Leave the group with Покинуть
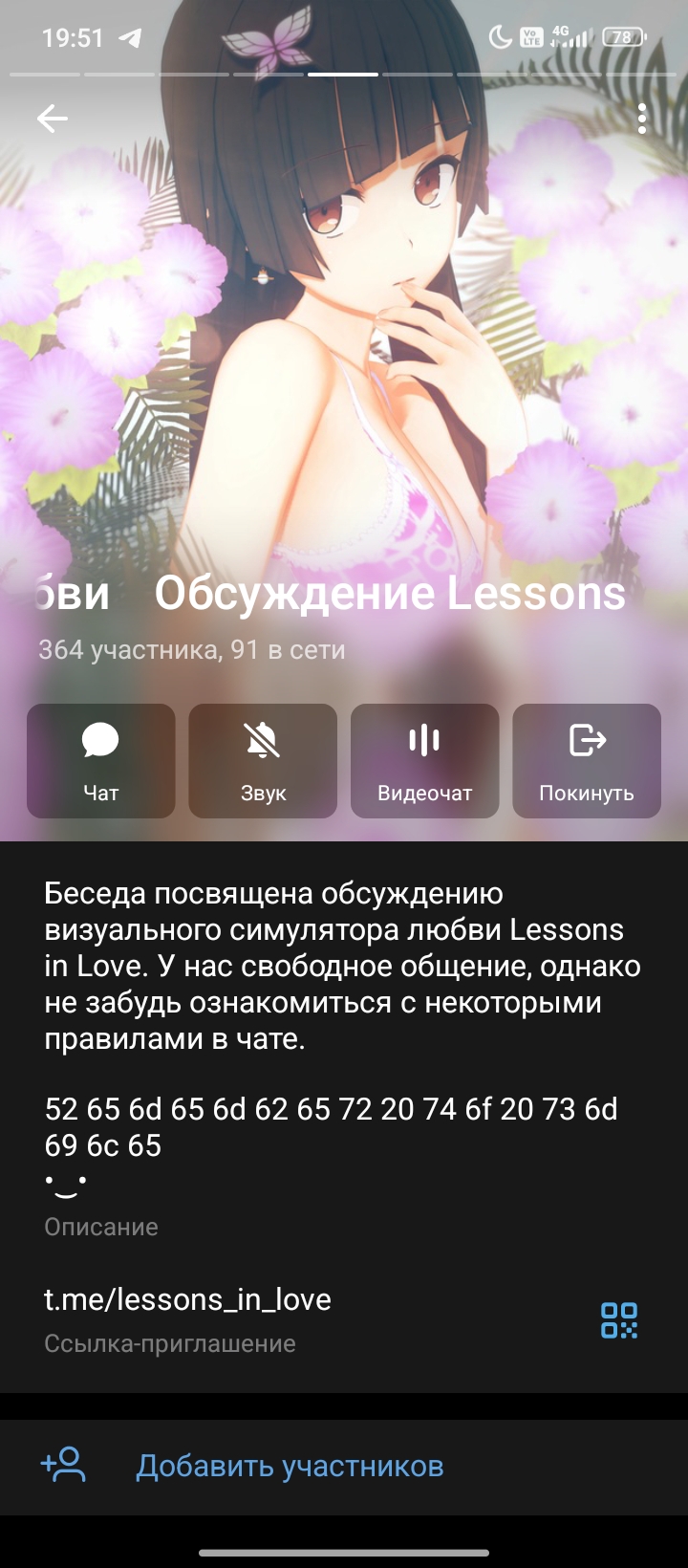688x1568 pixels. point(587,761)
